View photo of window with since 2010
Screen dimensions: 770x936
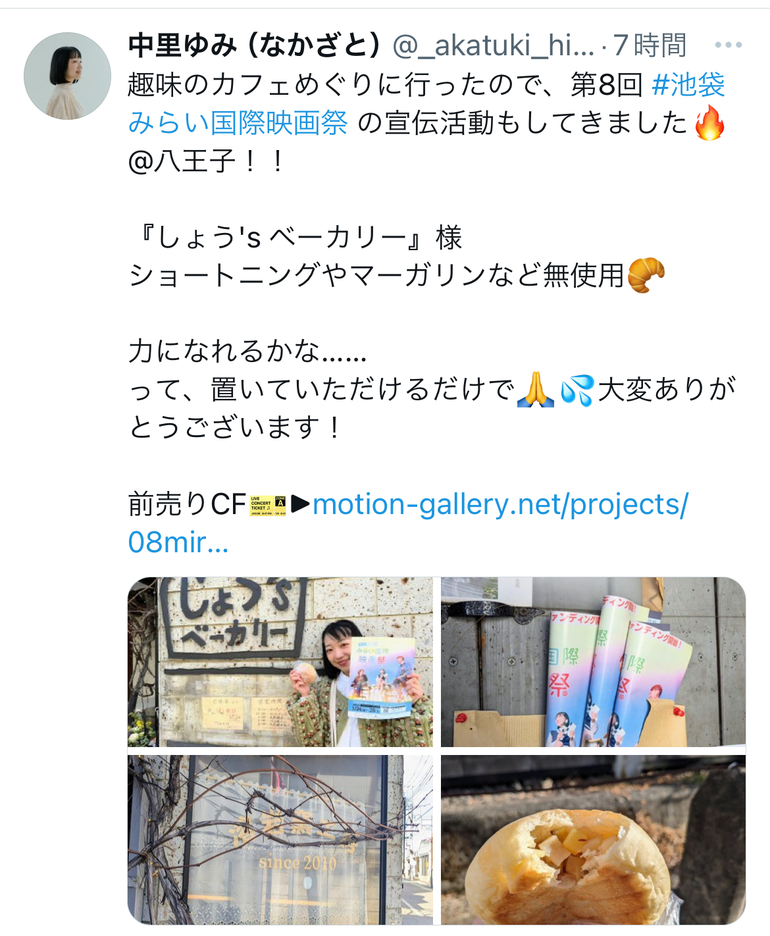pos(281,839)
